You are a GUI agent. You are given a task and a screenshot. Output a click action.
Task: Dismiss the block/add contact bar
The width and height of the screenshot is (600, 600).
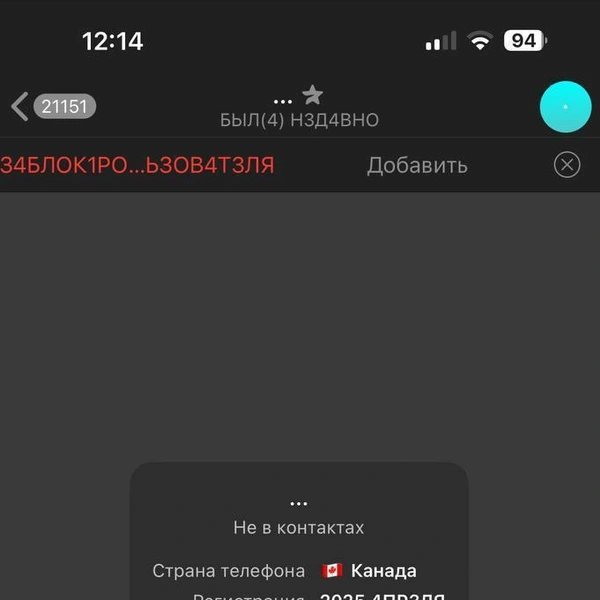(x=567, y=165)
